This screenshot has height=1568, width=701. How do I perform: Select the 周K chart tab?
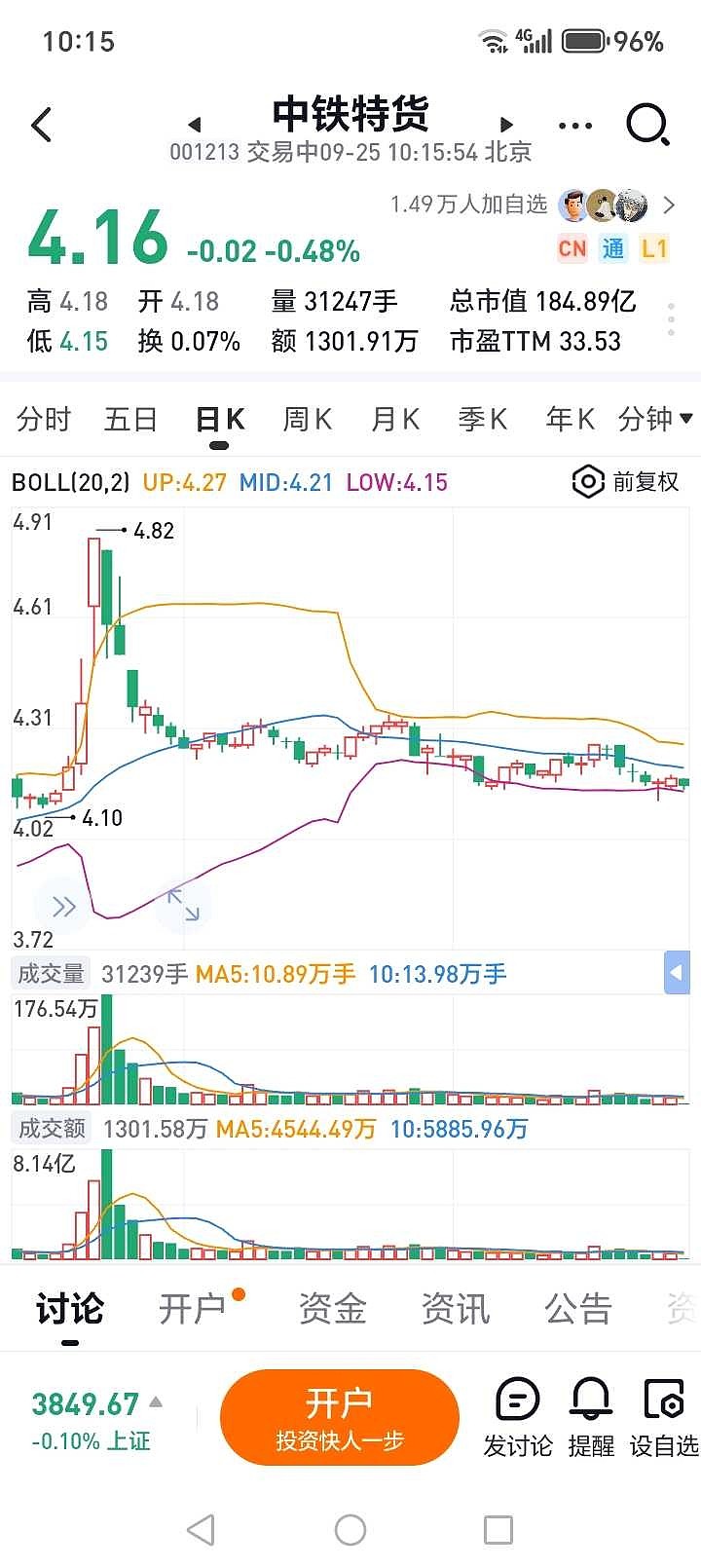pos(307,420)
